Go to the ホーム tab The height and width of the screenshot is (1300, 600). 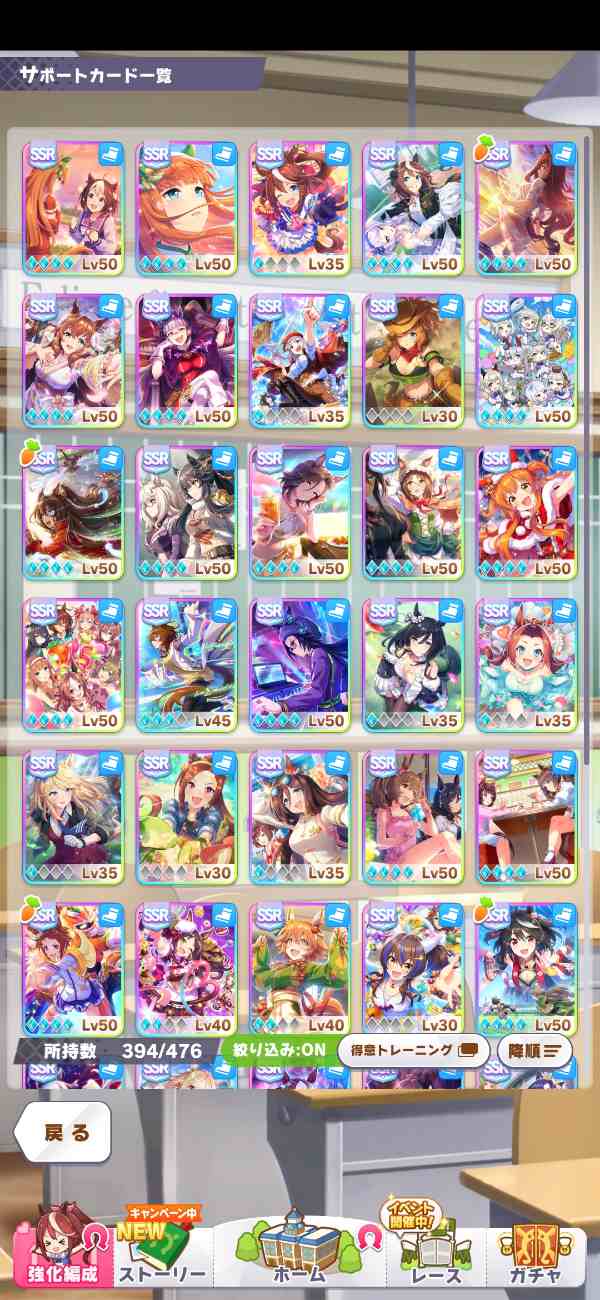coord(299,1250)
